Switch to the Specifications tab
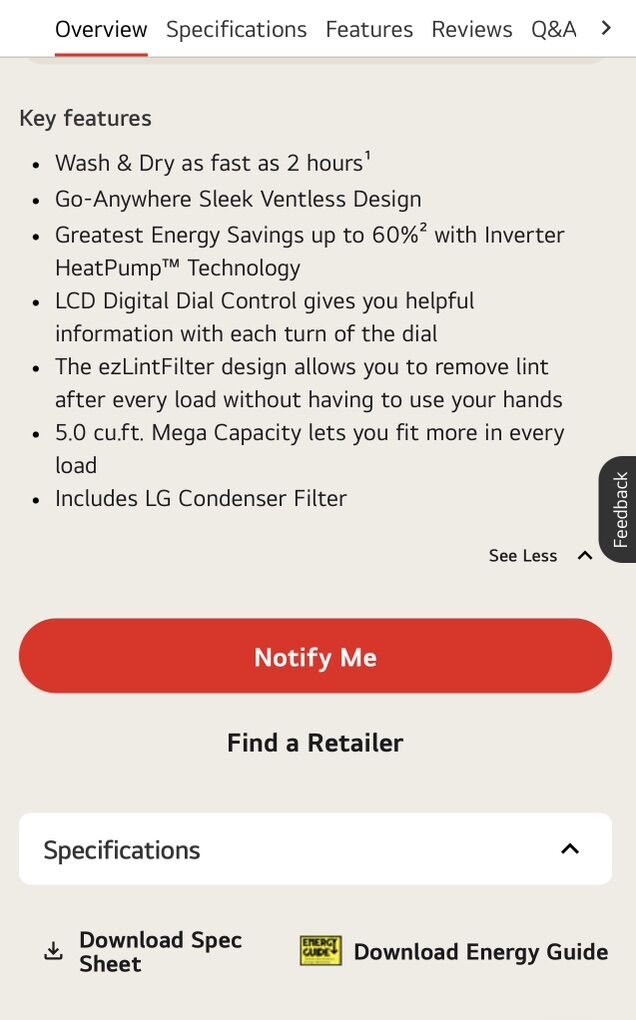 236,29
